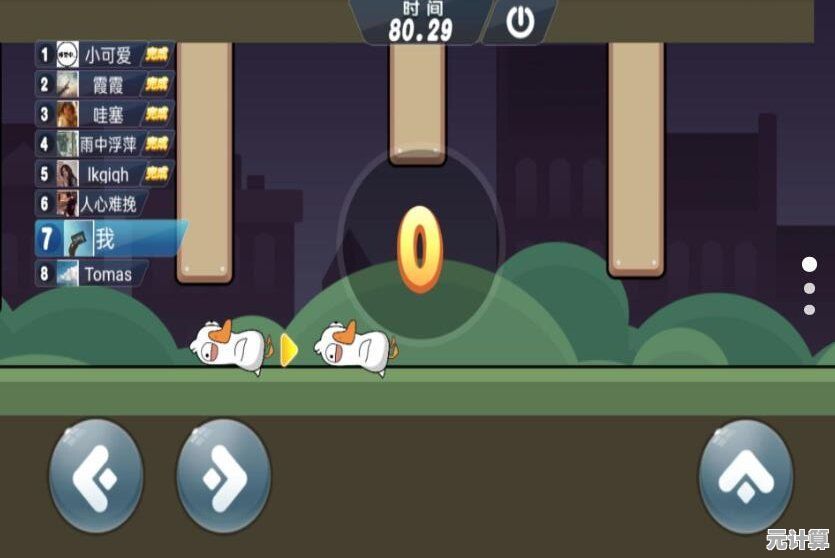Tap the move left arrow button
The width and height of the screenshot is (835, 558).
click(x=96, y=476)
